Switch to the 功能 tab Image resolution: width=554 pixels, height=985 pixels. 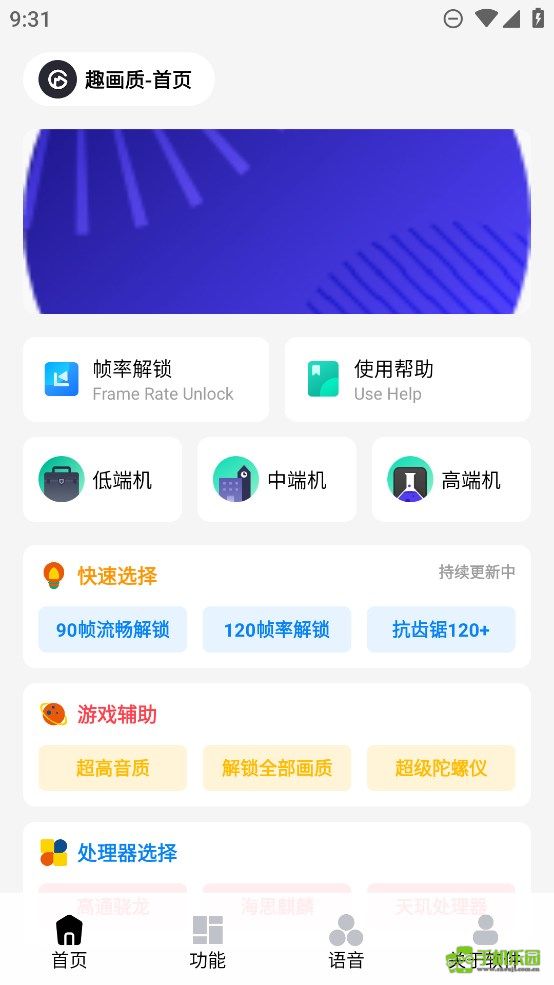207,942
